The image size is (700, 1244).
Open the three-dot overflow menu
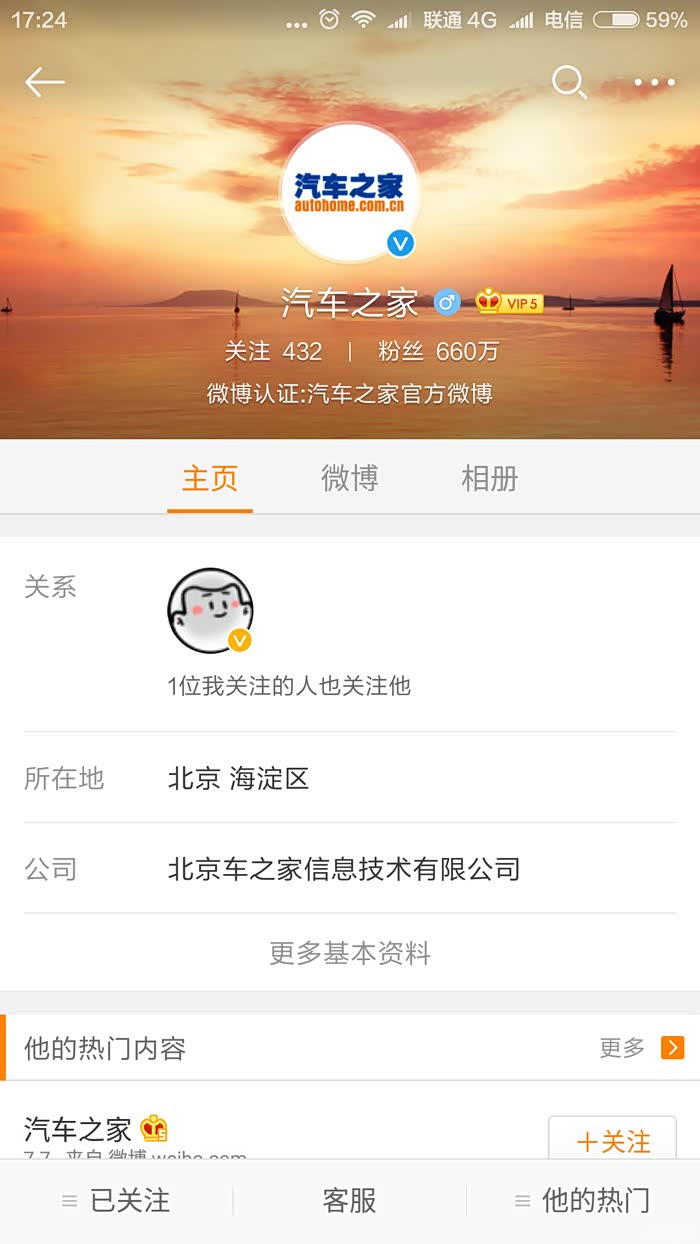[655, 83]
